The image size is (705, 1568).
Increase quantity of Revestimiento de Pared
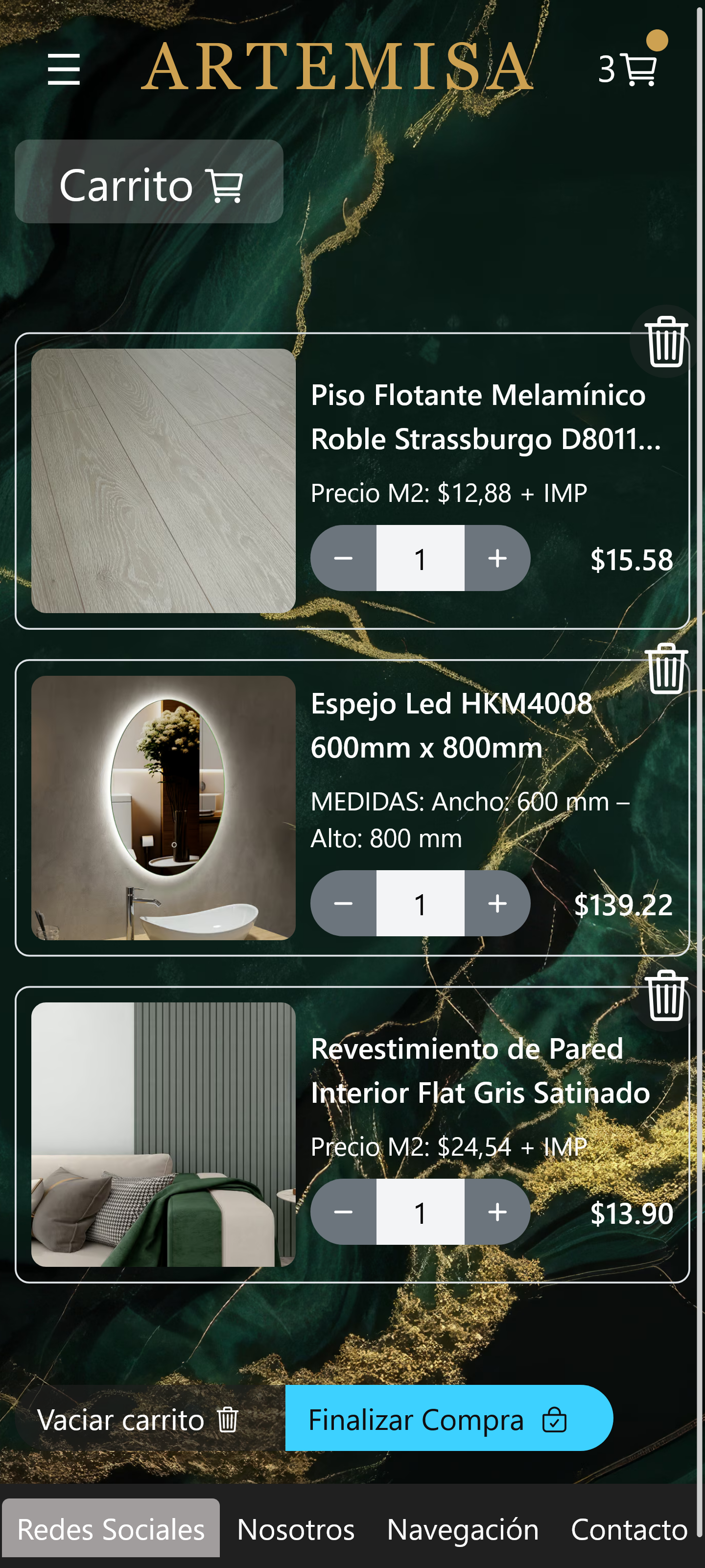497,1212
